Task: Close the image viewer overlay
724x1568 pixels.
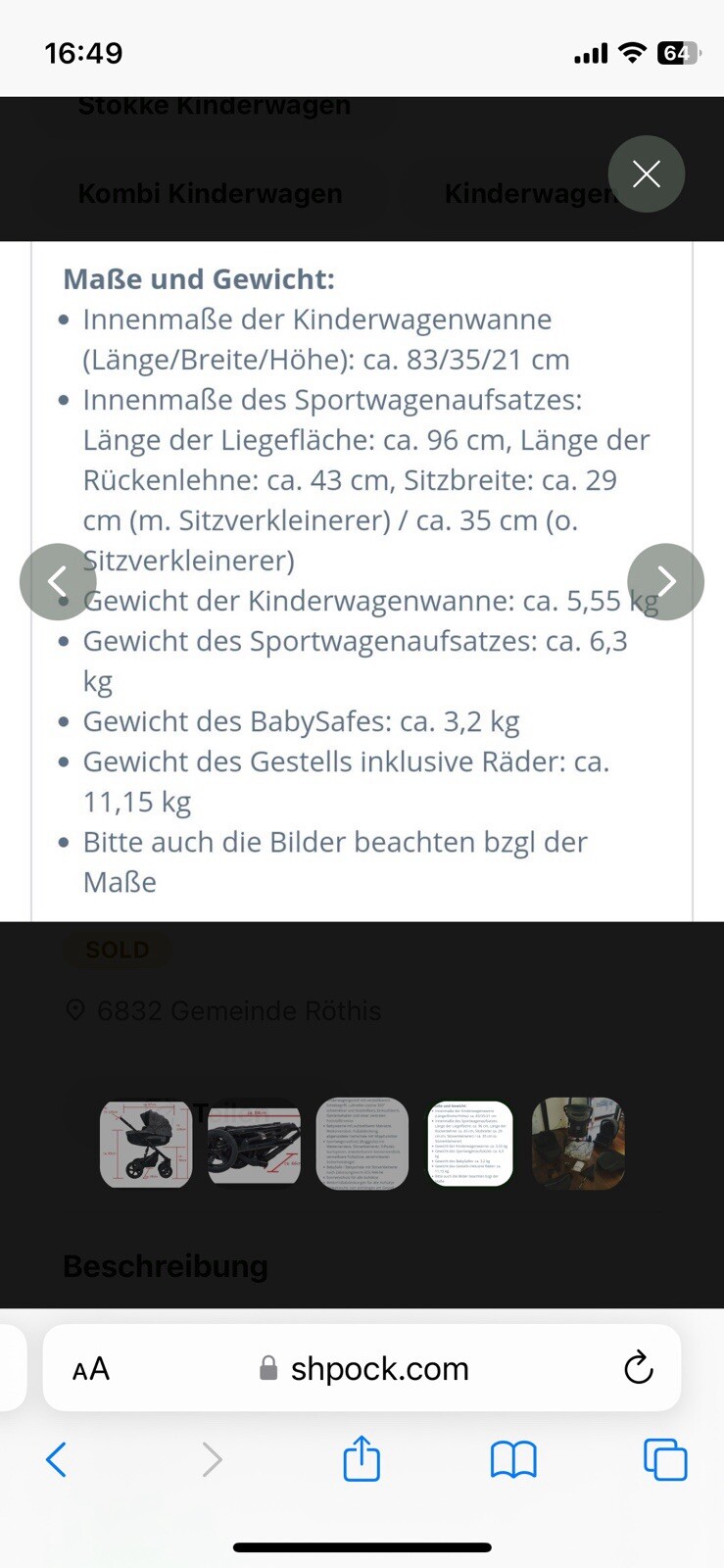Action: pyautogui.click(x=646, y=174)
